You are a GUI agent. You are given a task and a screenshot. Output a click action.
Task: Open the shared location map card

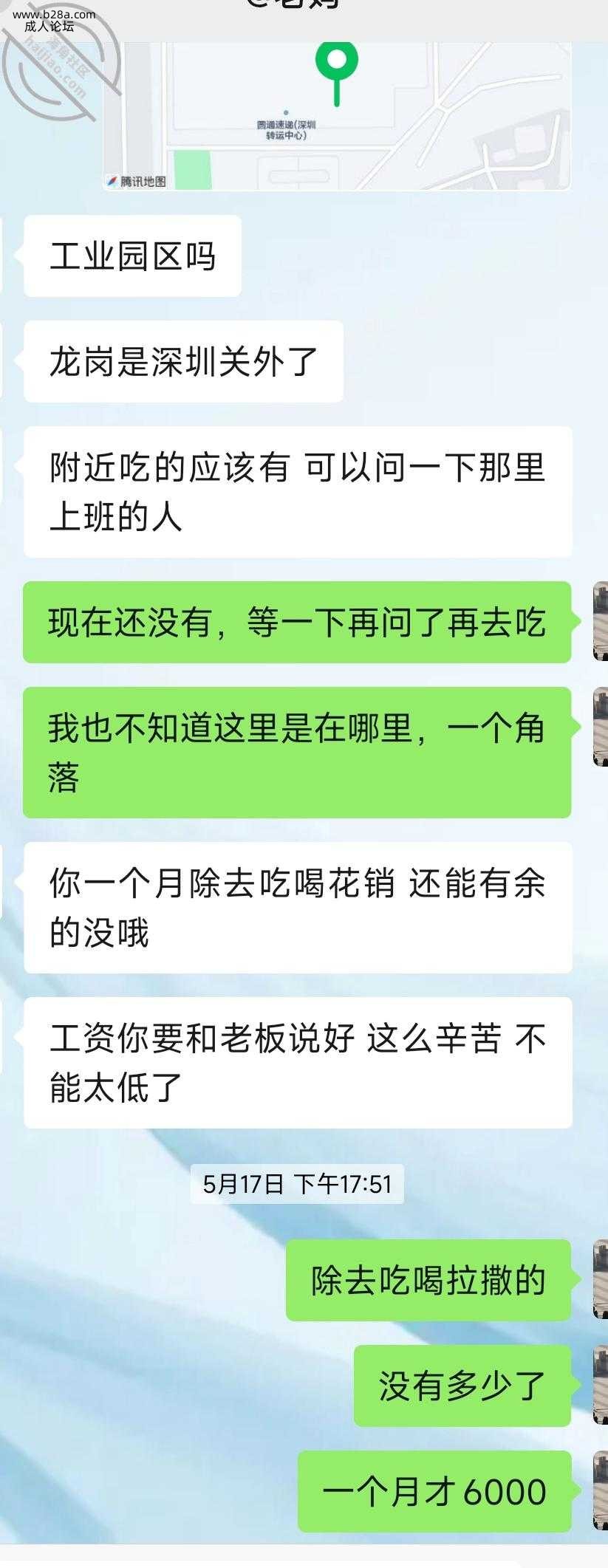[337, 114]
